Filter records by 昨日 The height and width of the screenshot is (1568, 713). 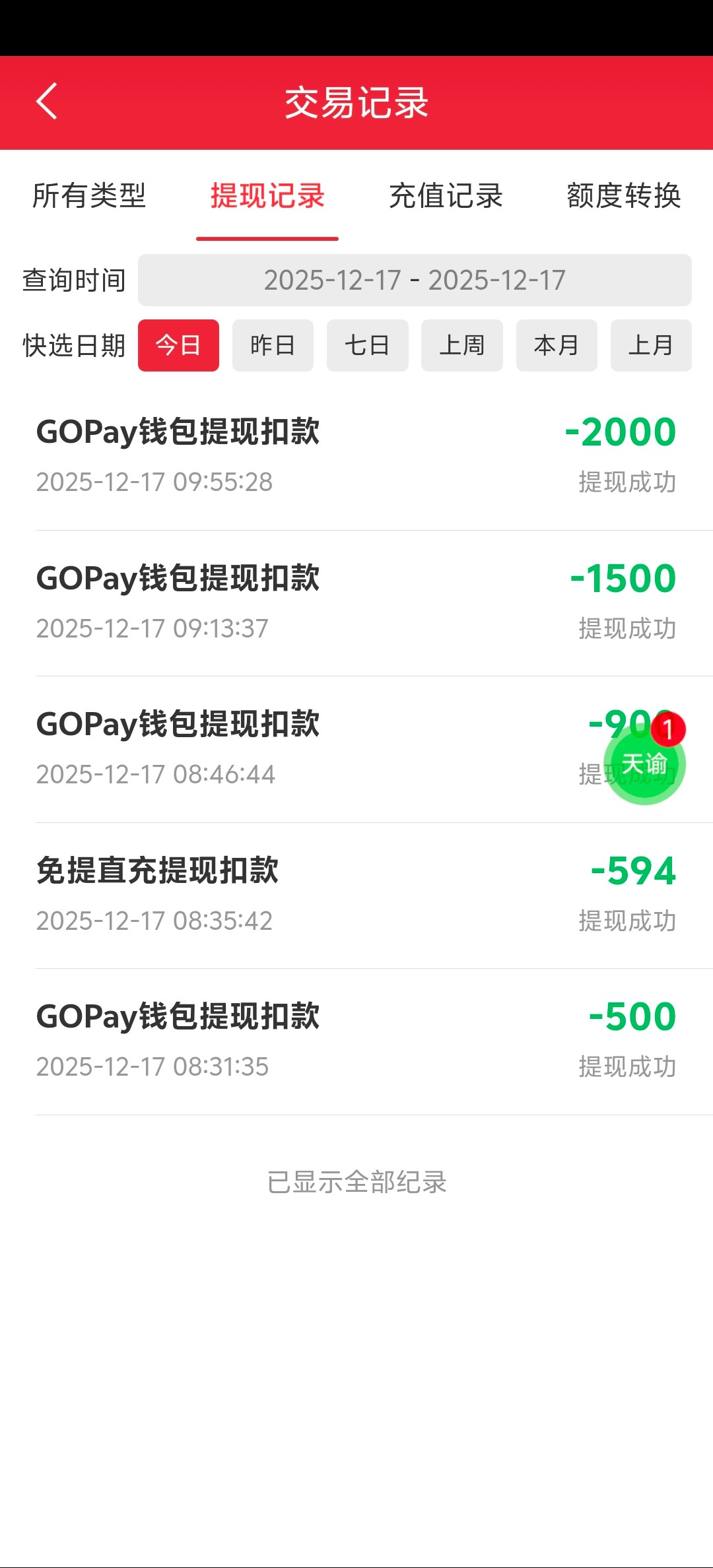273,346
